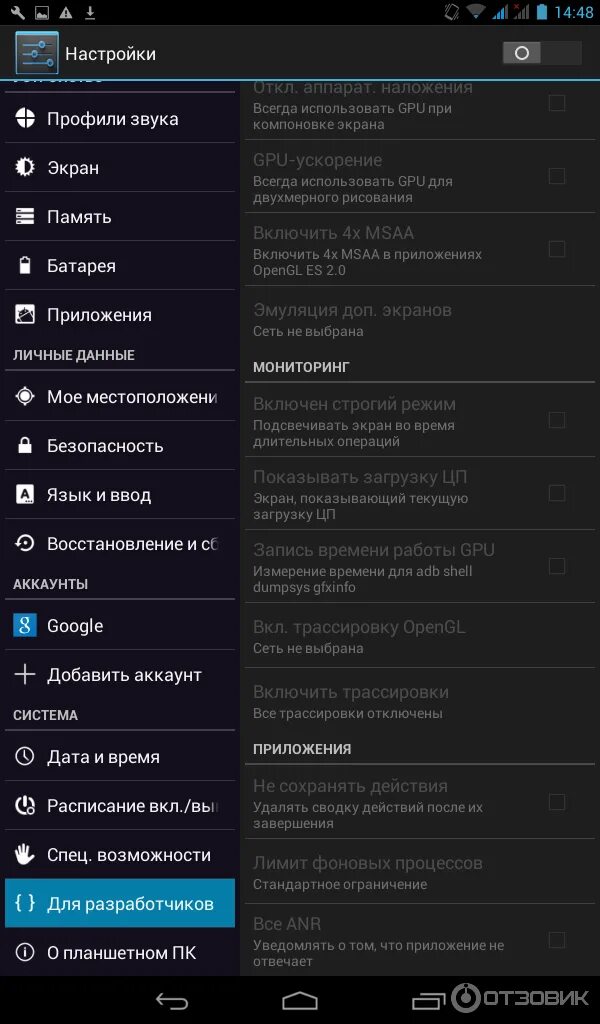The width and height of the screenshot is (600, 1024).
Task: Open Расписание вкл./выкл. settings
Action: pos(120,806)
